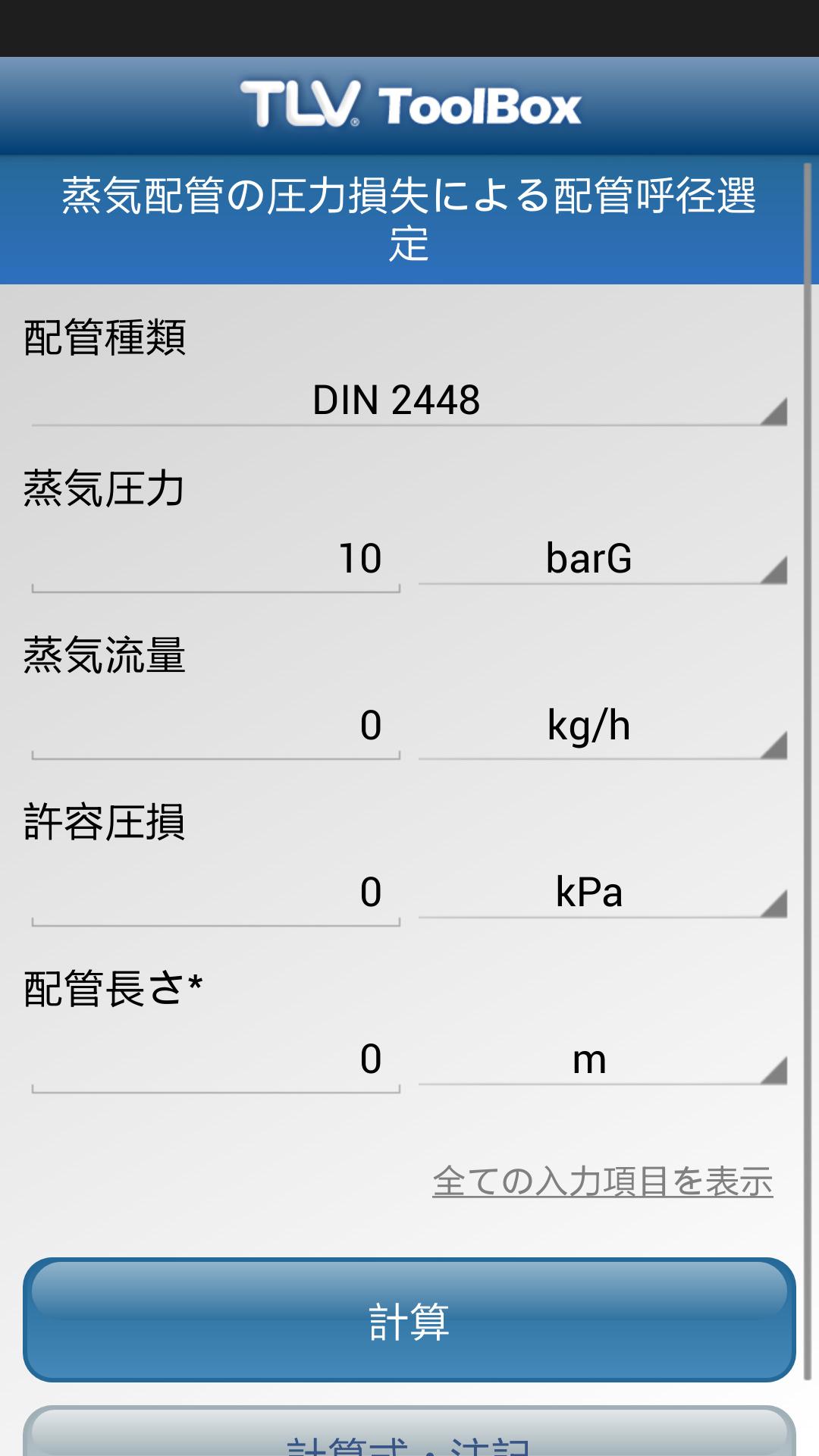The width and height of the screenshot is (819, 1456).
Task: Tap the 全ての入力項目を表示 link
Action: [x=603, y=1181]
